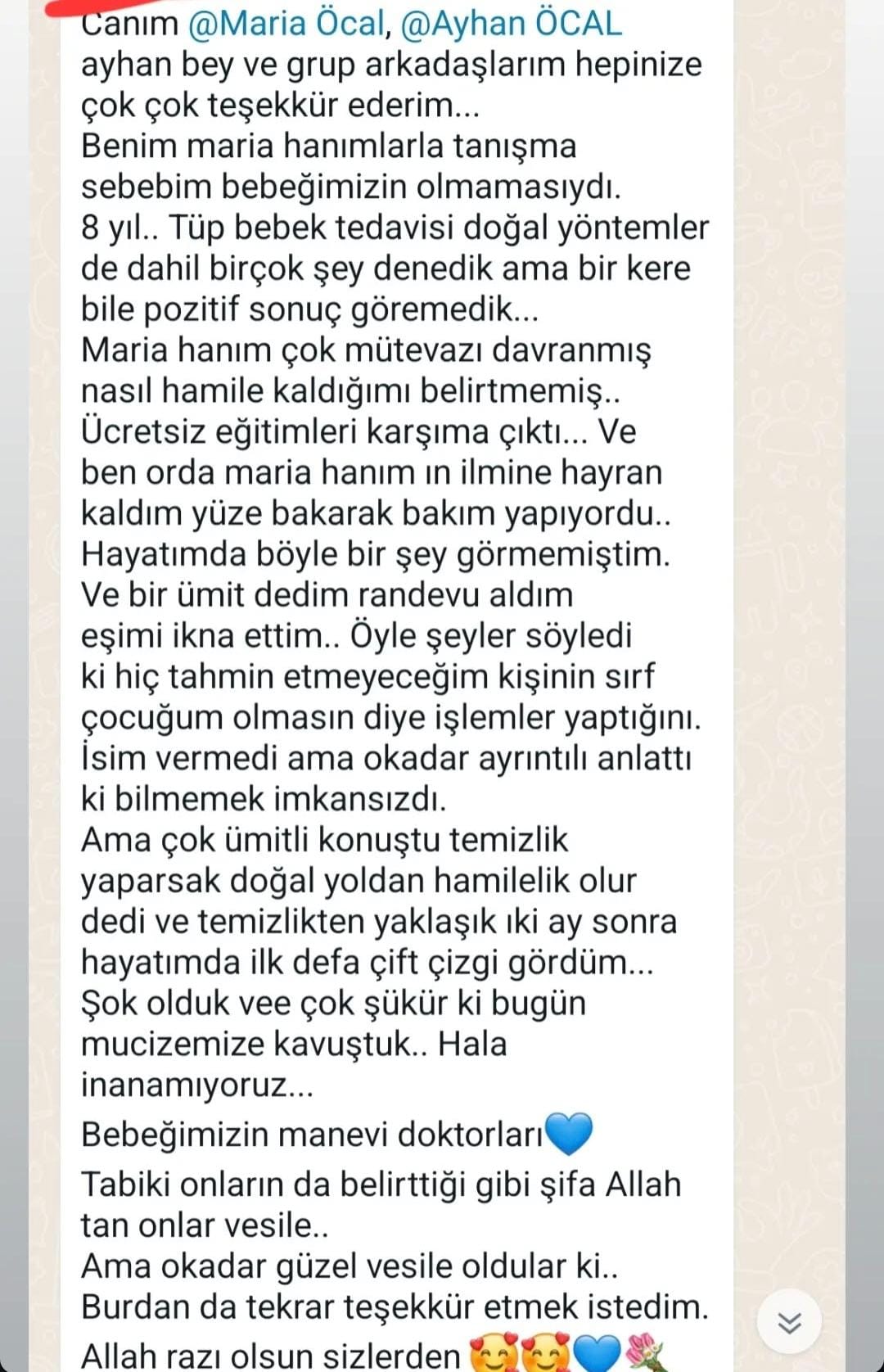The width and height of the screenshot is (884, 1372).
Task: Open the @Maria Öcal mention
Action: 286,23
